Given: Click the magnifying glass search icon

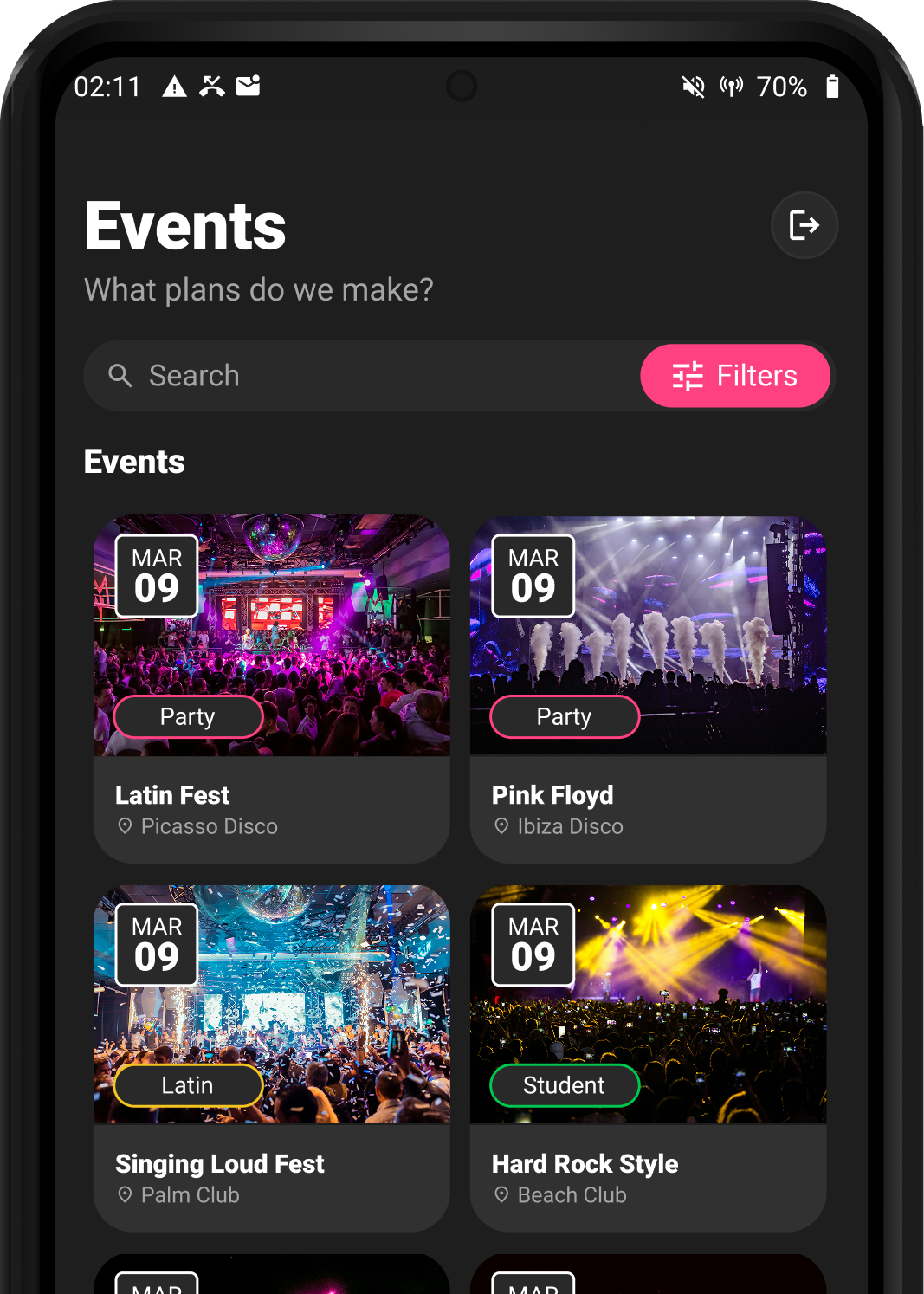Looking at the screenshot, I should point(120,375).
